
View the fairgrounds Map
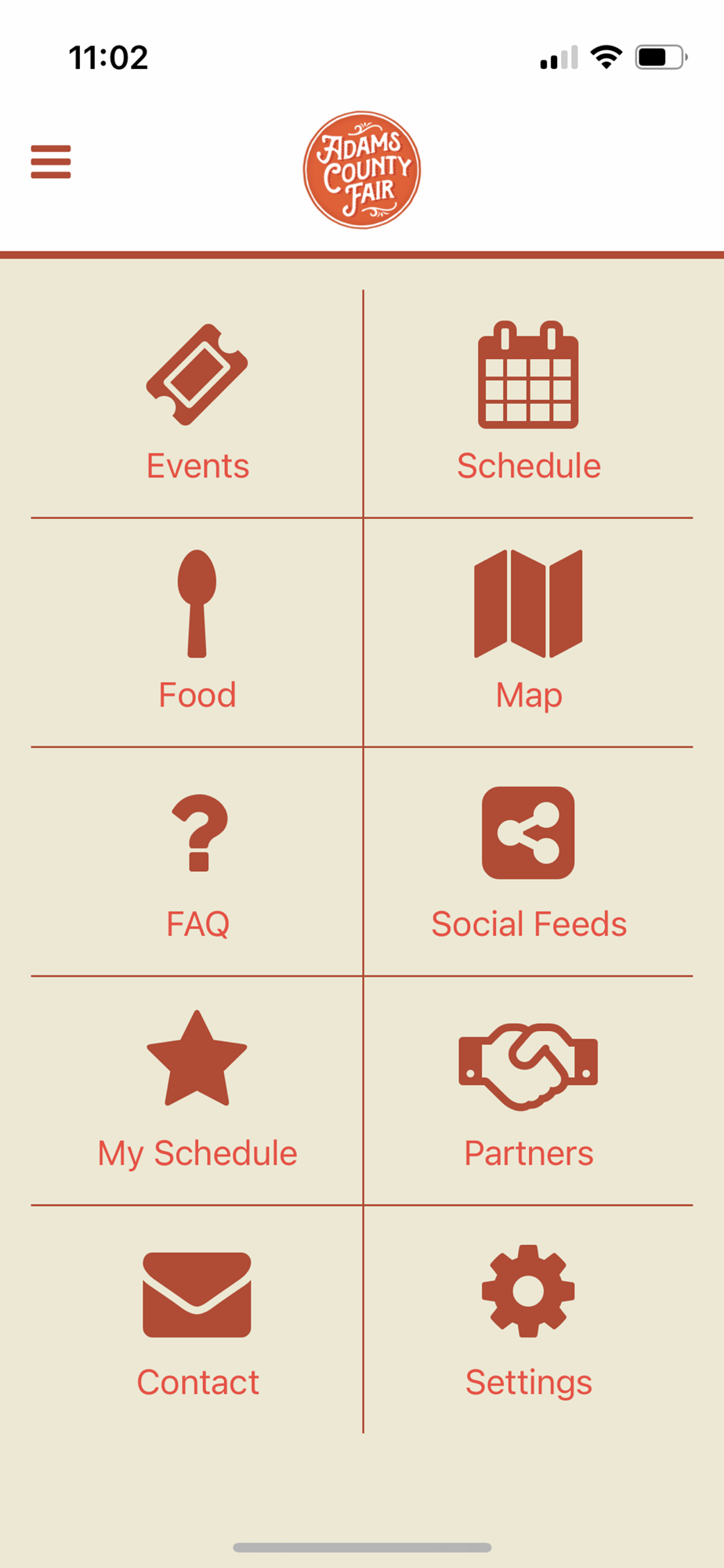pos(529,632)
